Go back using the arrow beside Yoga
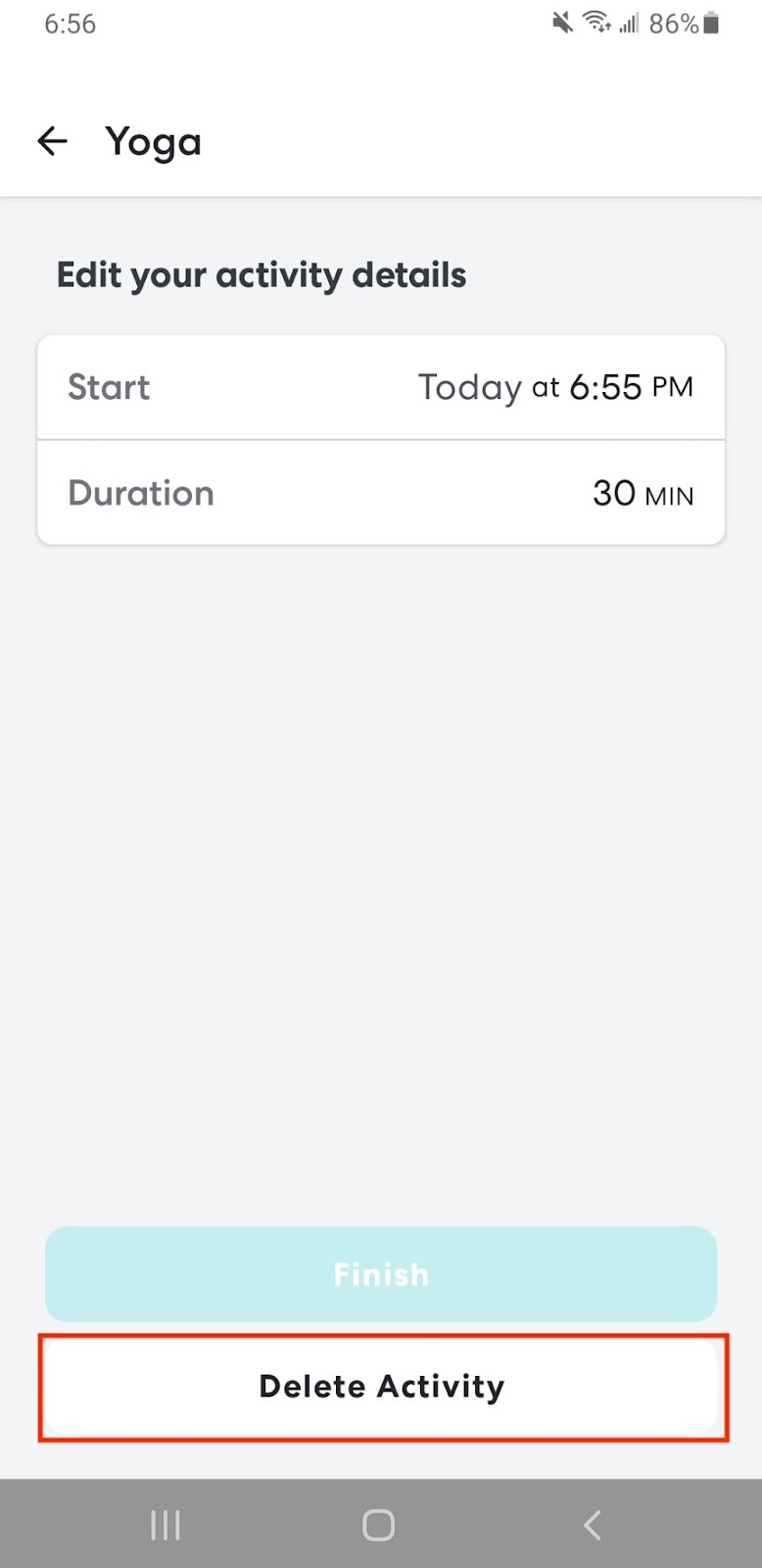Viewport: 762px width, 1568px height. pos(52,142)
